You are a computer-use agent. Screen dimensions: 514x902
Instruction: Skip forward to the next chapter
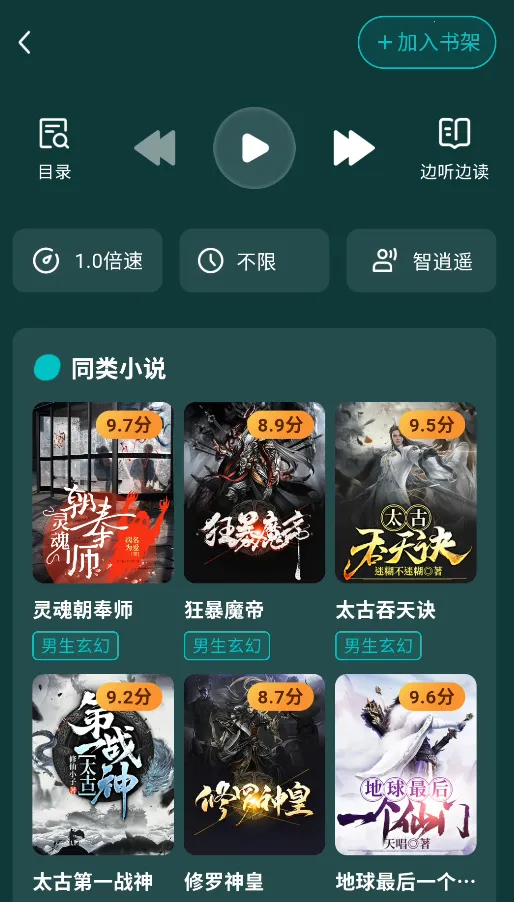coord(354,148)
